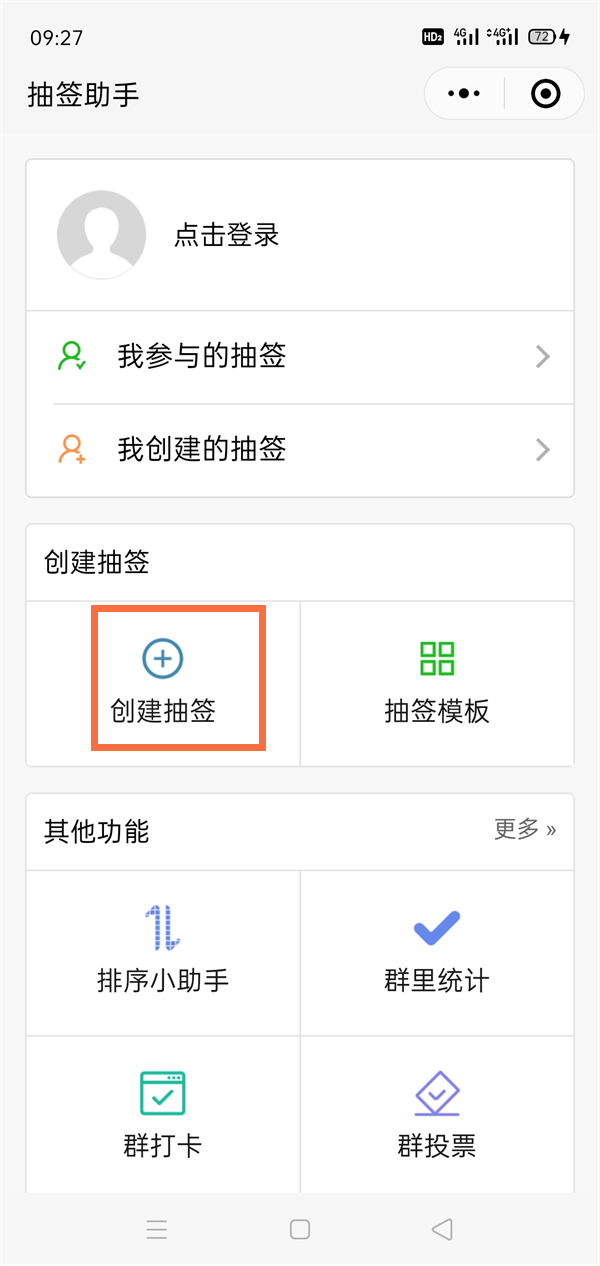This screenshot has height=1266, width=600.
Task: View 更多 other functions
Action: (x=524, y=829)
